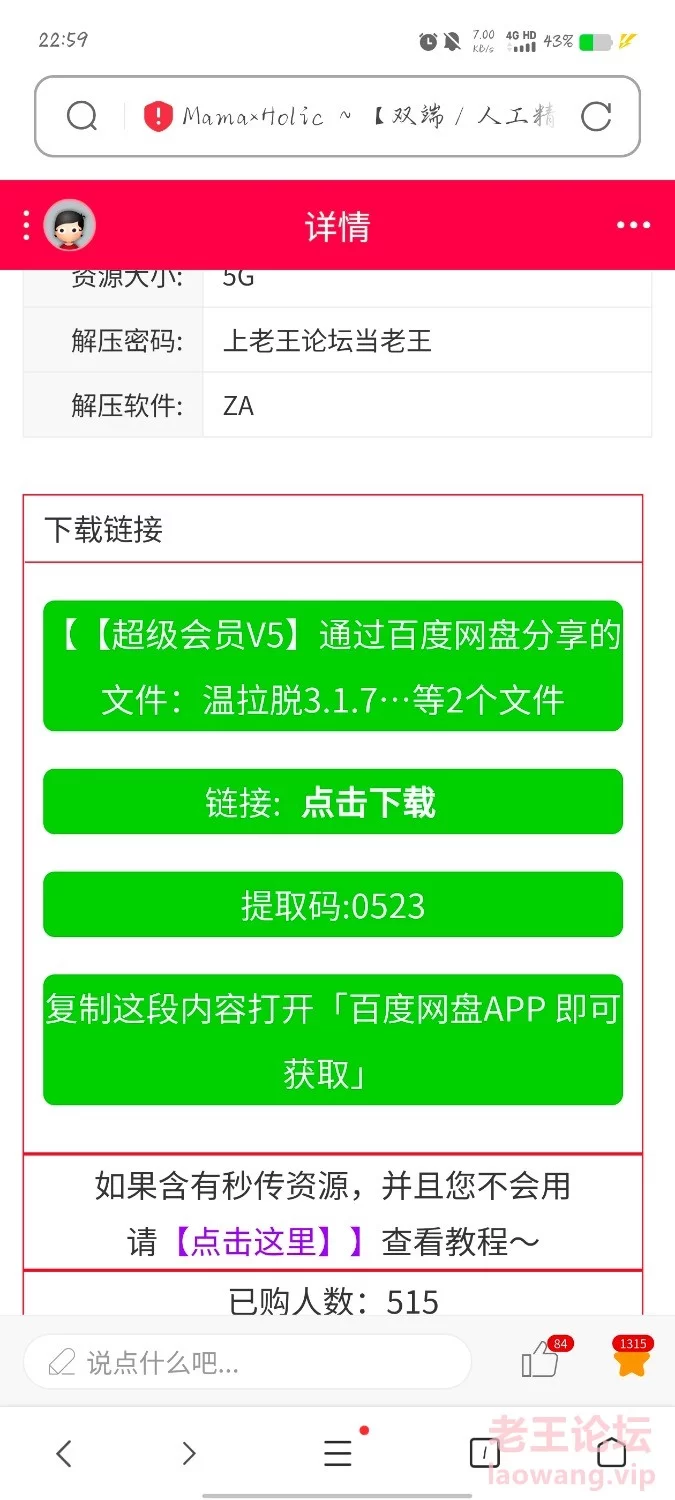Tap the 说点什么吧 comment field
This screenshot has height=1500, width=675.
point(247,1362)
